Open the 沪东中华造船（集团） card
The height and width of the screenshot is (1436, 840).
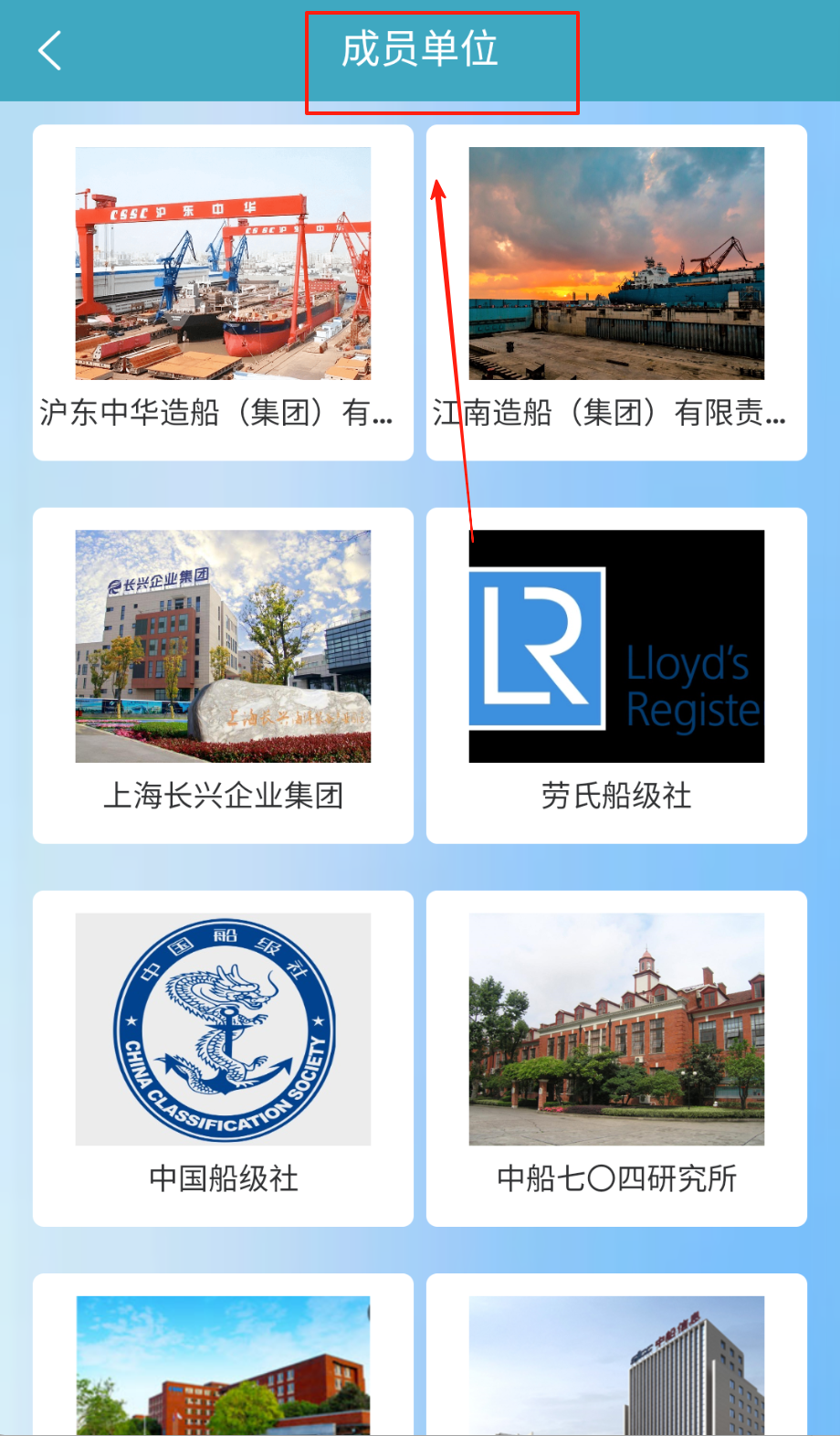[223, 292]
